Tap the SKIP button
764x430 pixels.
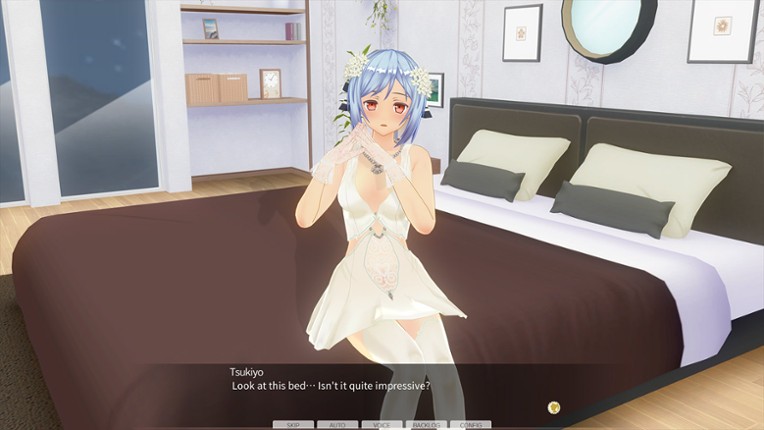tap(293, 425)
